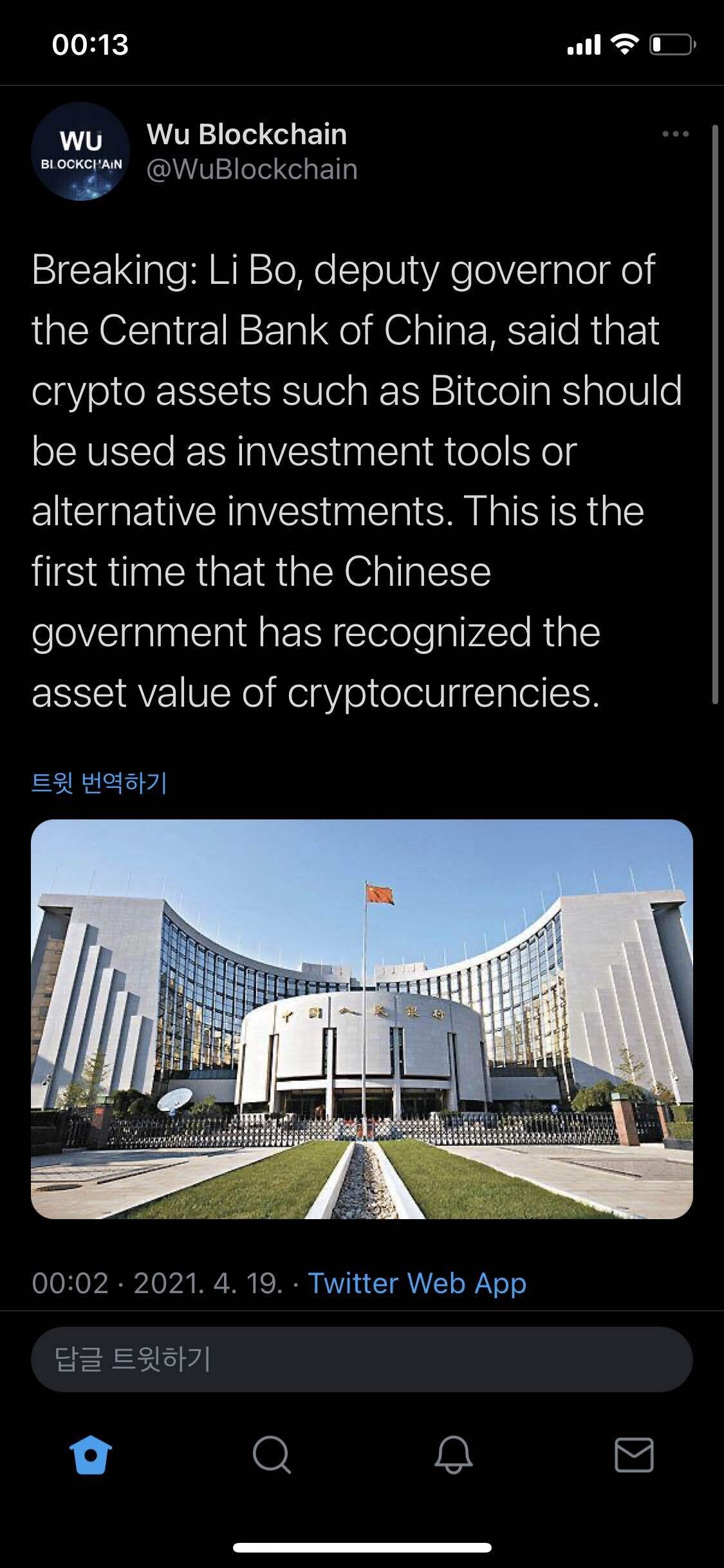Image resolution: width=724 pixels, height=1568 pixels.
Task: Tap the home indicator bar at bottom
Action: [x=362, y=1547]
